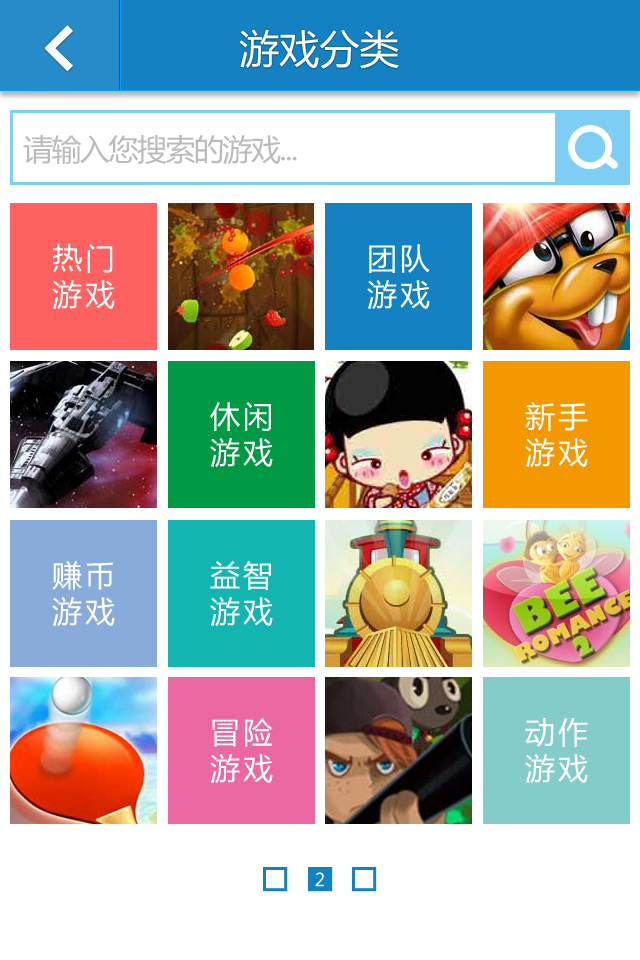Open the 新手游戏 category
This screenshot has width=640, height=960.
556,435
